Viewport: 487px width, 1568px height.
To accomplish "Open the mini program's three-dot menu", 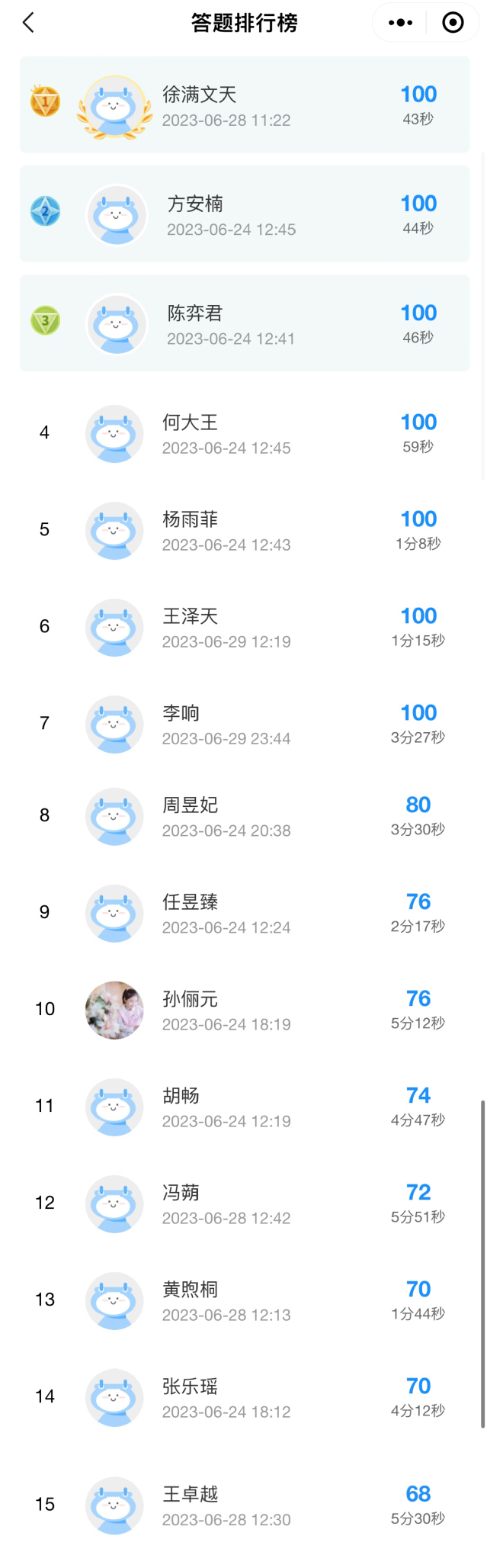I will point(400,23).
